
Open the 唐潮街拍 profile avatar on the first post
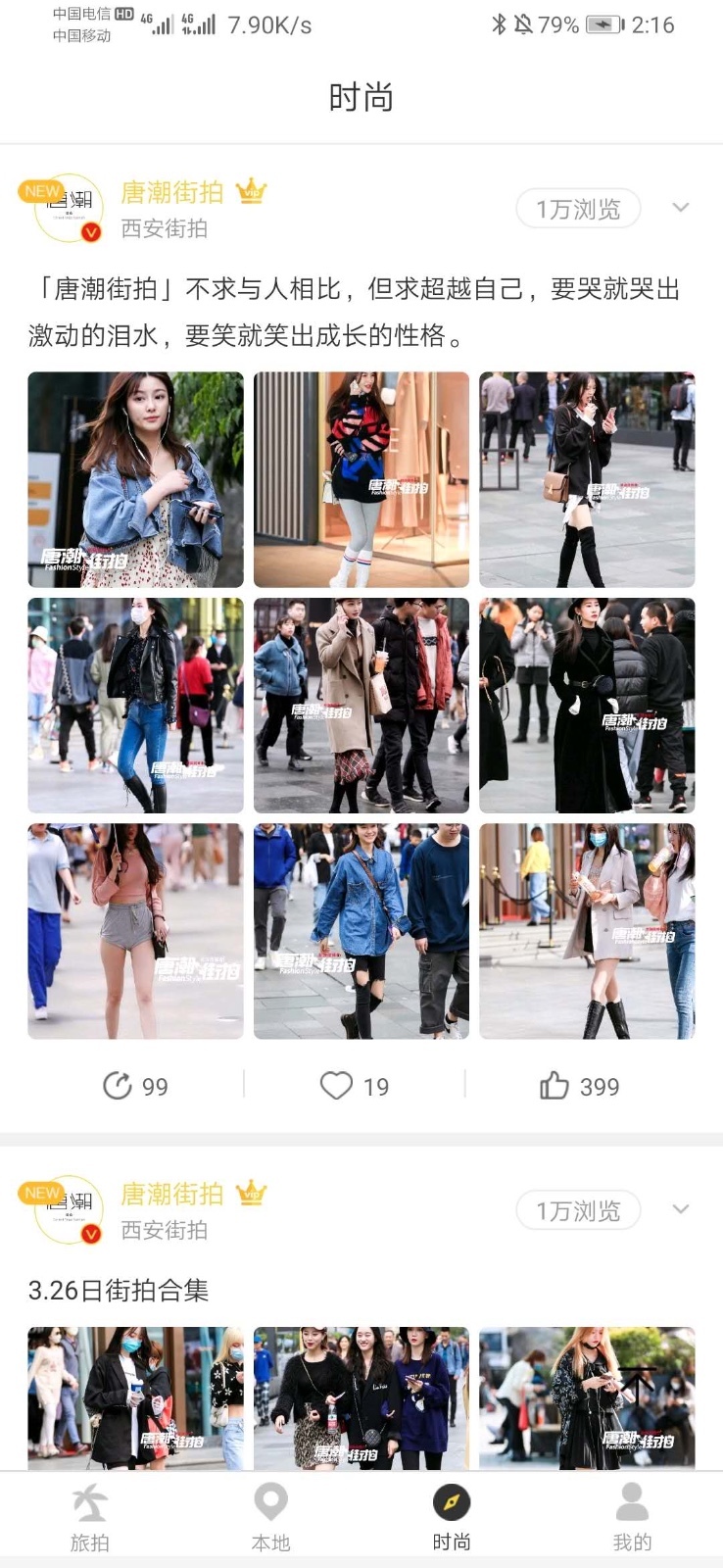[69, 208]
